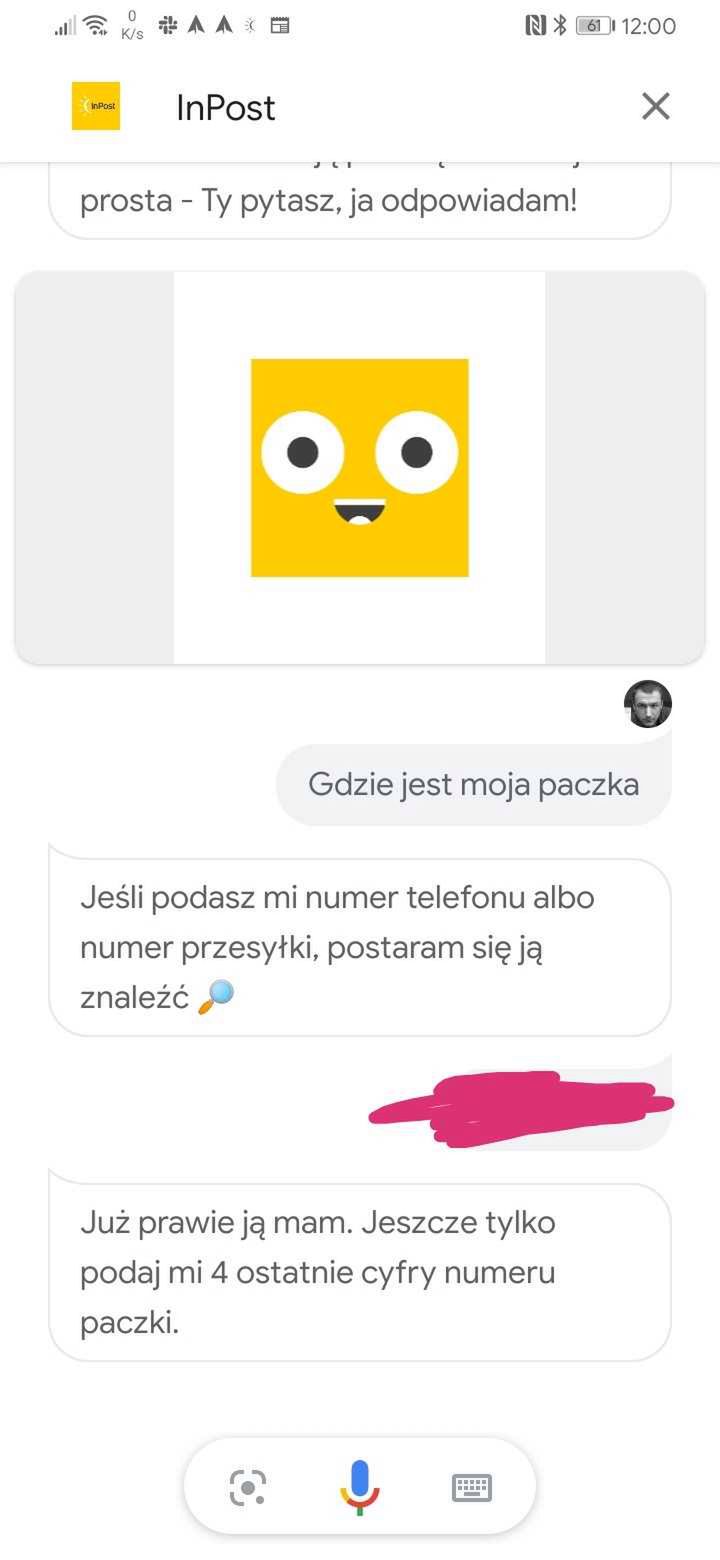The width and height of the screenshot is (720, 1560).
Task: Close the InPost assistant conversation
Action: [655, 106]
